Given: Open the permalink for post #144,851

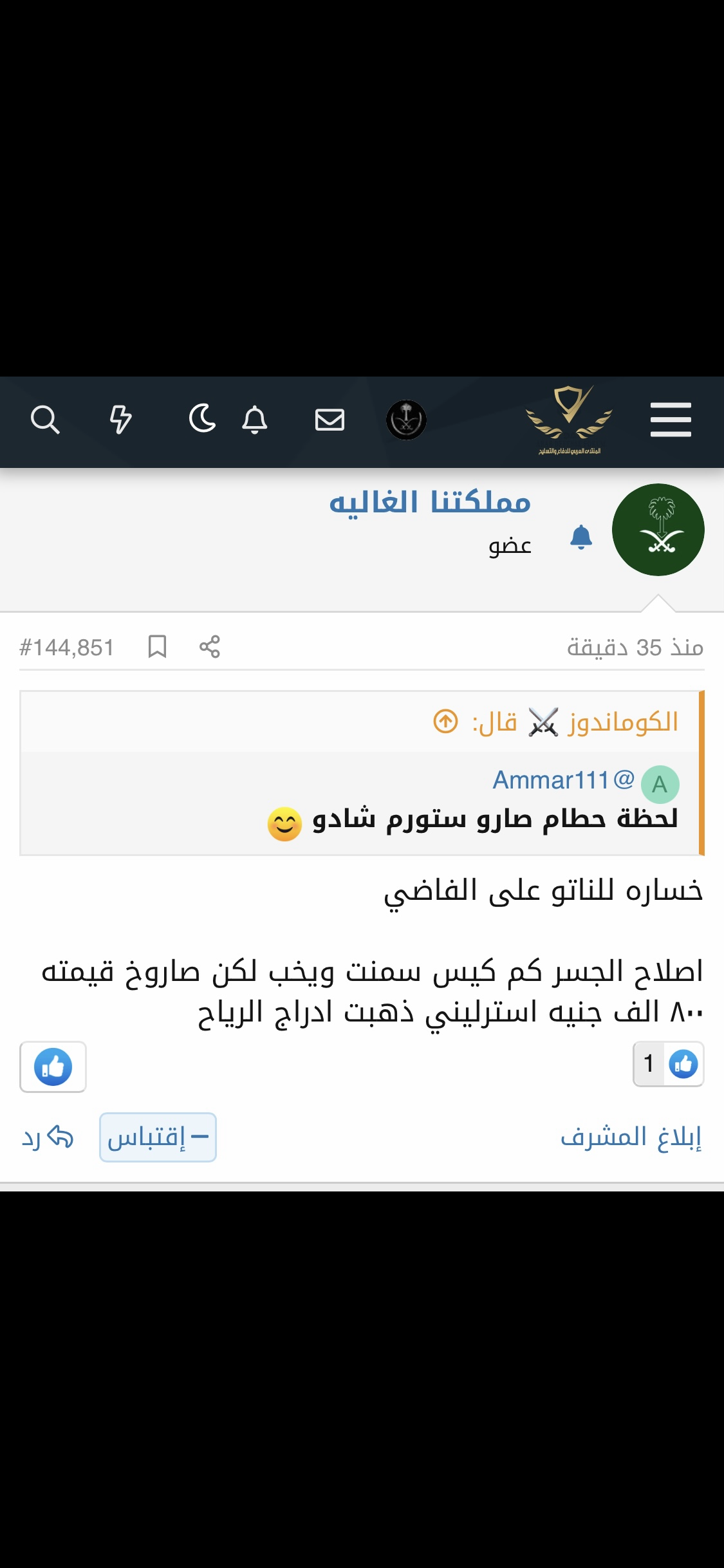Looking at the screenshot, I should point(67,648).
